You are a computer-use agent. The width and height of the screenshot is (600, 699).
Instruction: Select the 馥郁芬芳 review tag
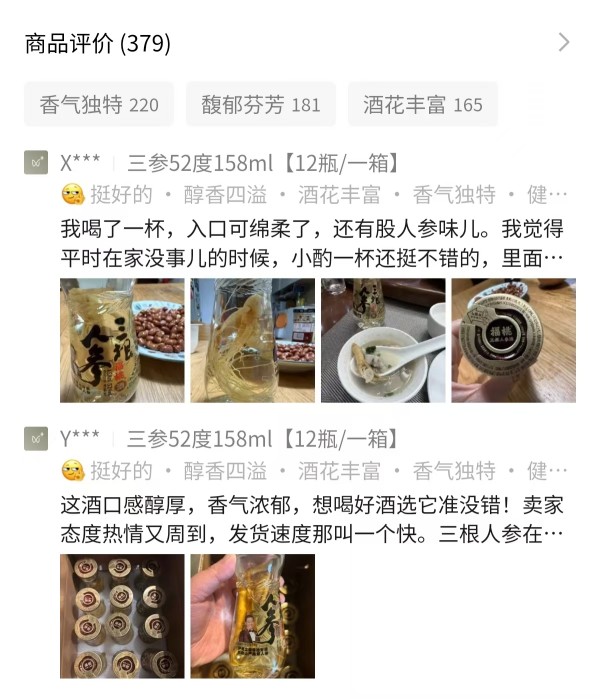[261, 104]
